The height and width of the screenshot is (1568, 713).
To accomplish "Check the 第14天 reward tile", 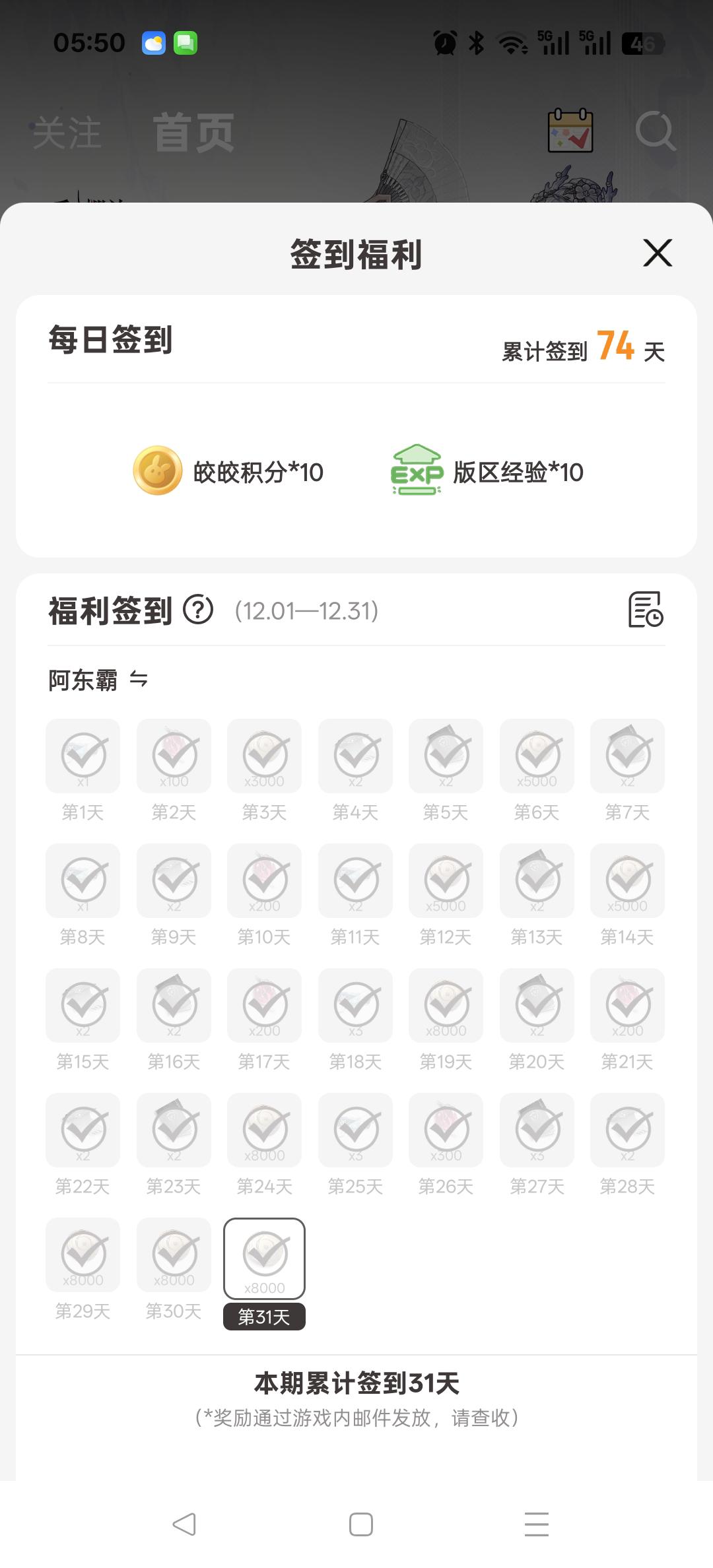I will click(627, 880).
